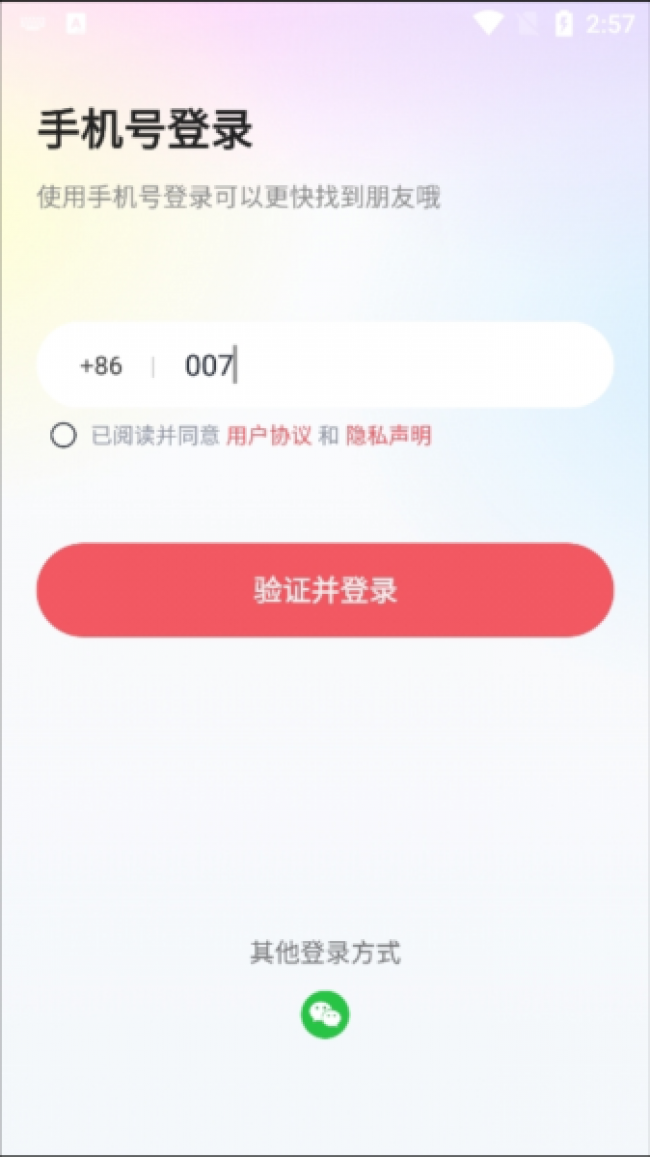Open the 用户协议 link
Viewport: 650px width, 1157px height.
click(x=269, y=436)
